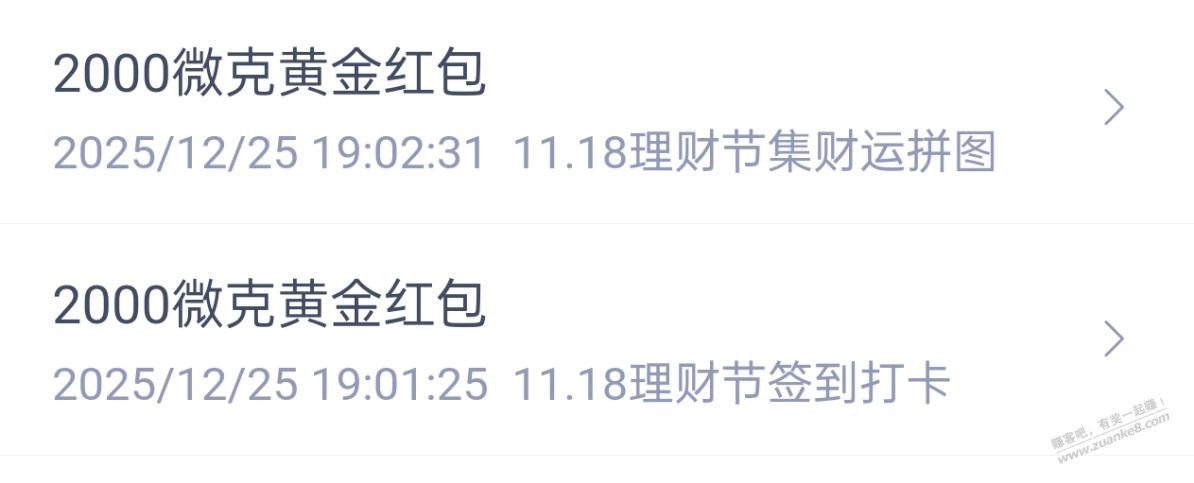
Task: Open the 11.18理财节集财运拼图 gold red packet record
Action: click(x=596, y=110)
